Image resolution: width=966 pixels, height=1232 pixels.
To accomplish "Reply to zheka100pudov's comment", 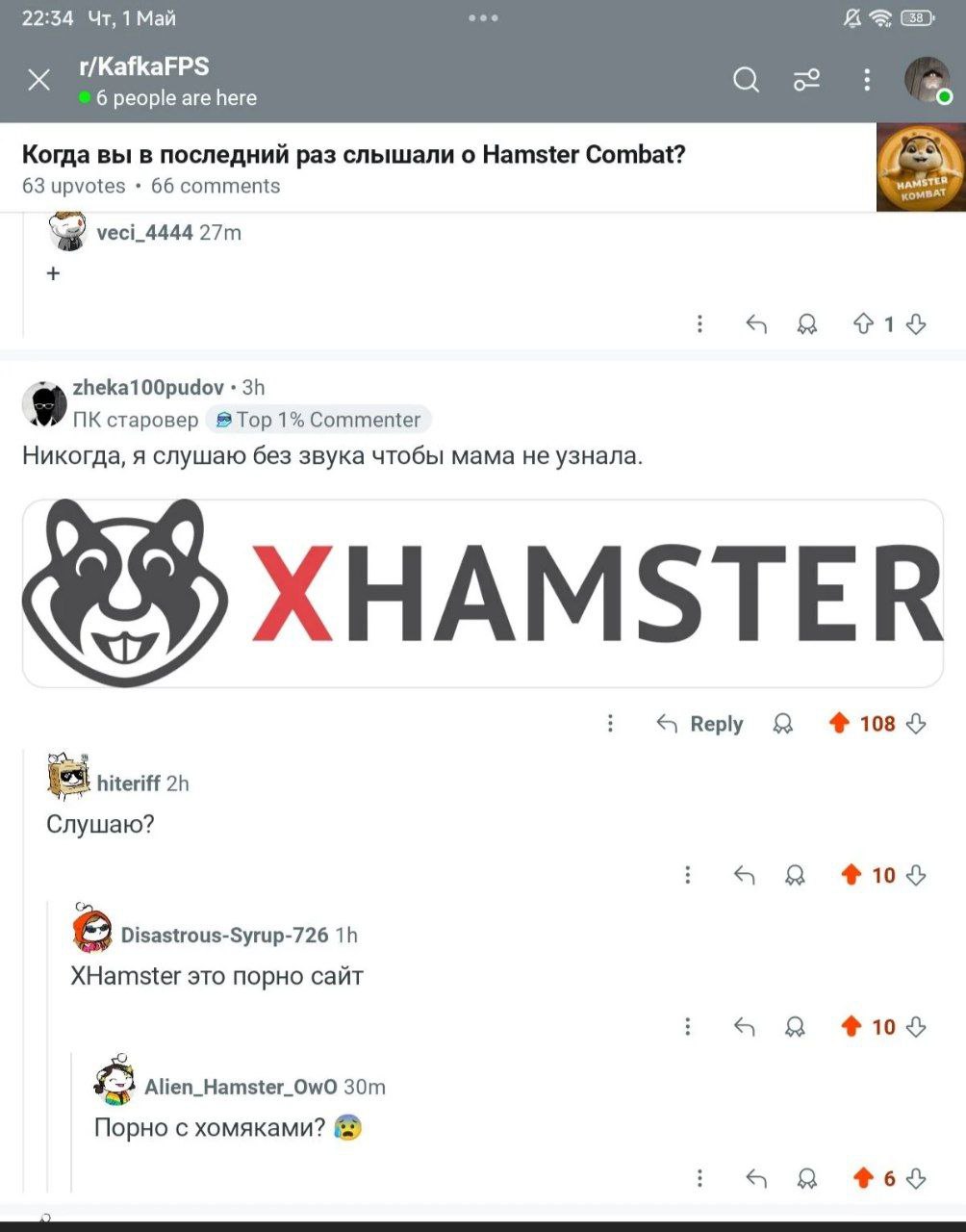I will 700,724.
